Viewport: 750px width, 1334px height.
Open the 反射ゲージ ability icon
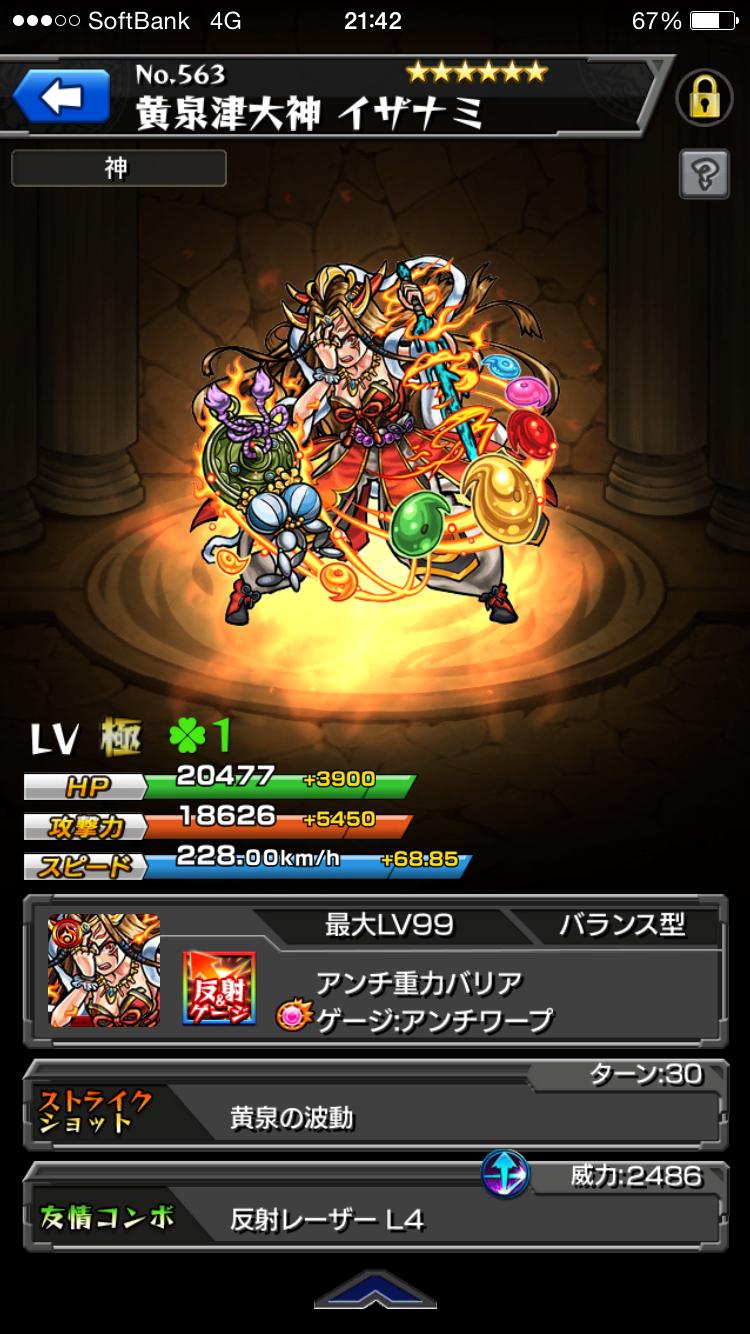pyautogui.click(x=219, y=986)
